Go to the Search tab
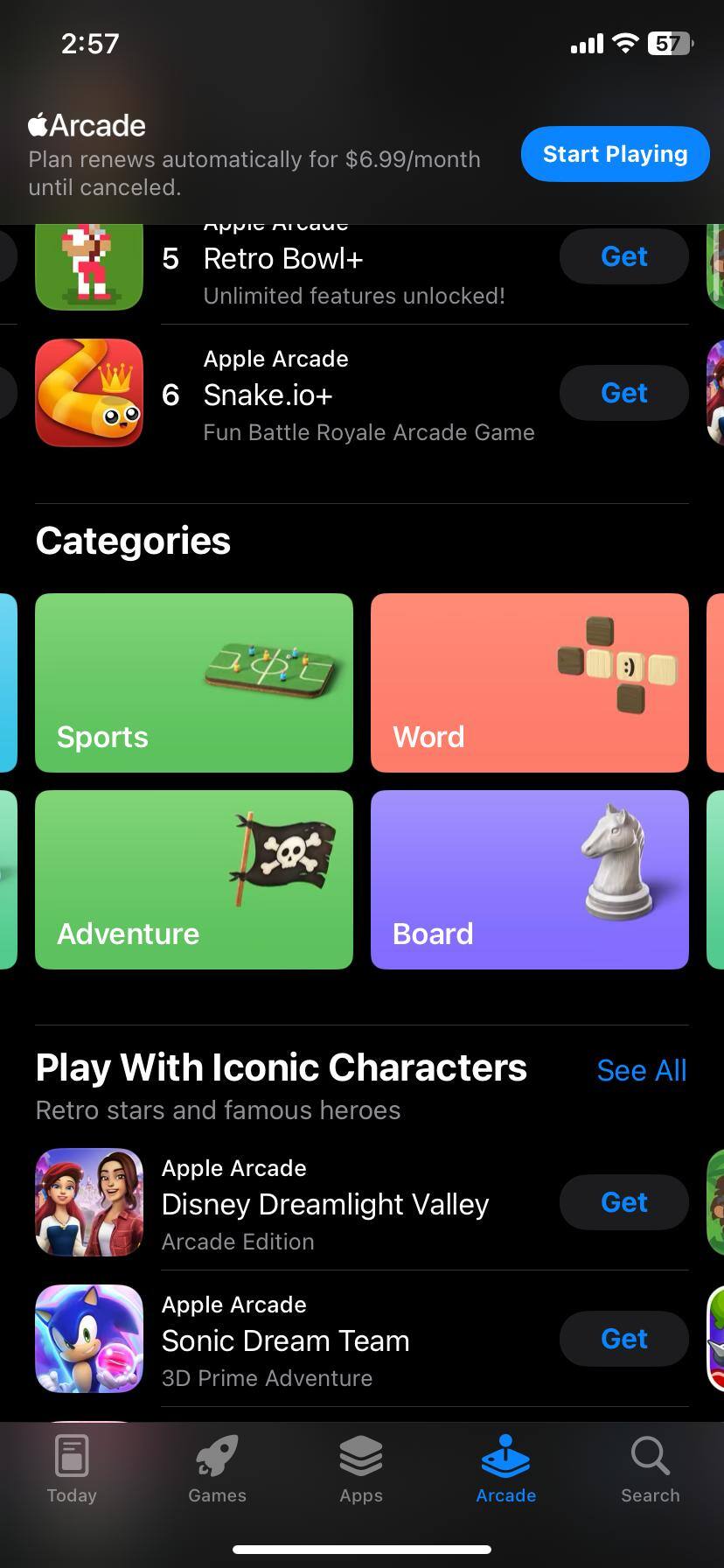The height and width of the screenshot is (1568, 724). pos(650,1470)
